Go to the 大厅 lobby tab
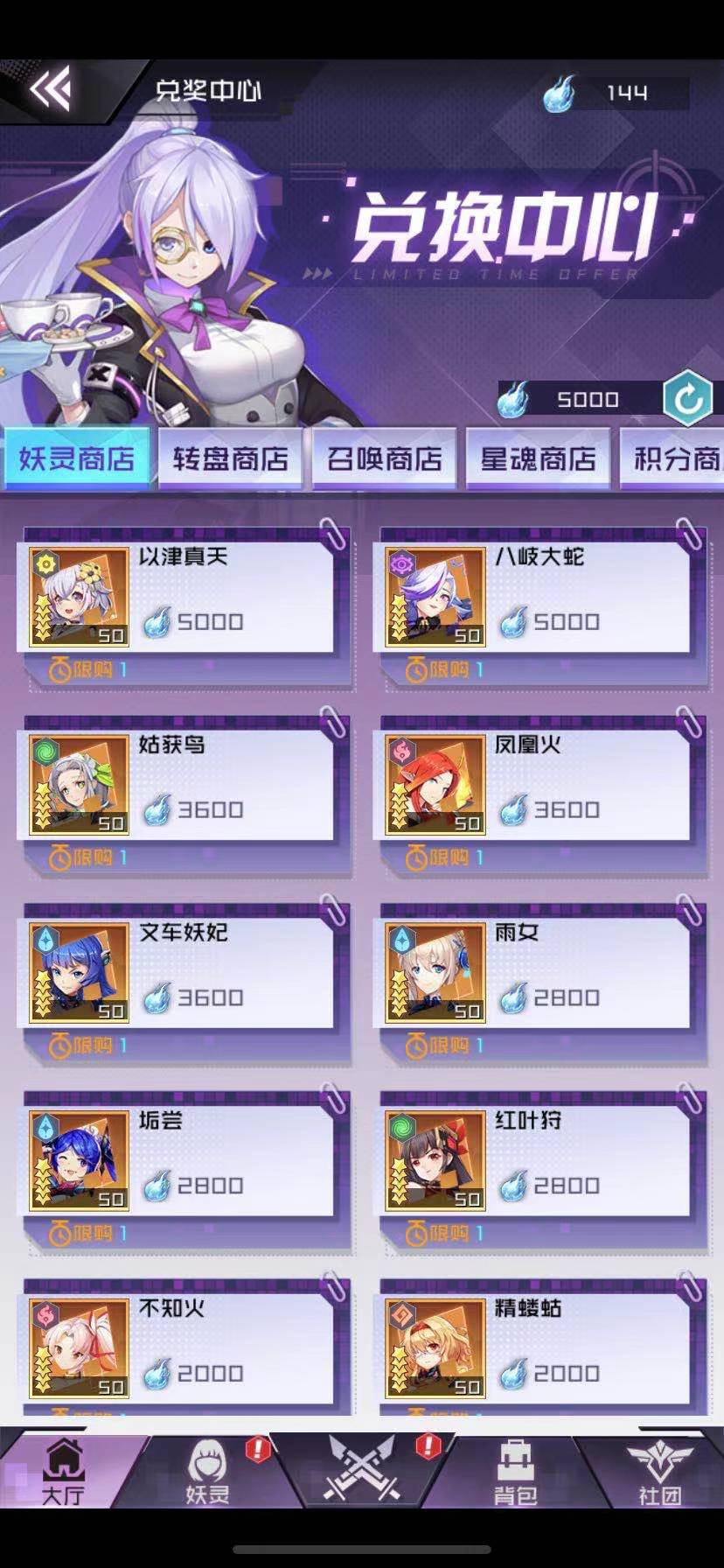 pos(64,1472)
